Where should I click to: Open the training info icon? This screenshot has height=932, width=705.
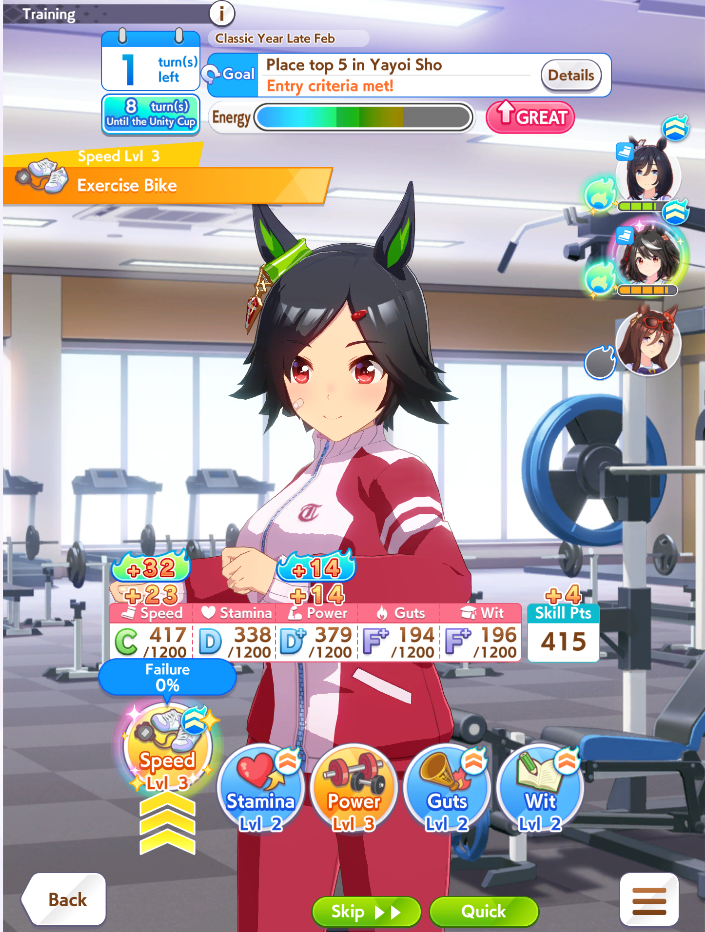click(222, 12)
